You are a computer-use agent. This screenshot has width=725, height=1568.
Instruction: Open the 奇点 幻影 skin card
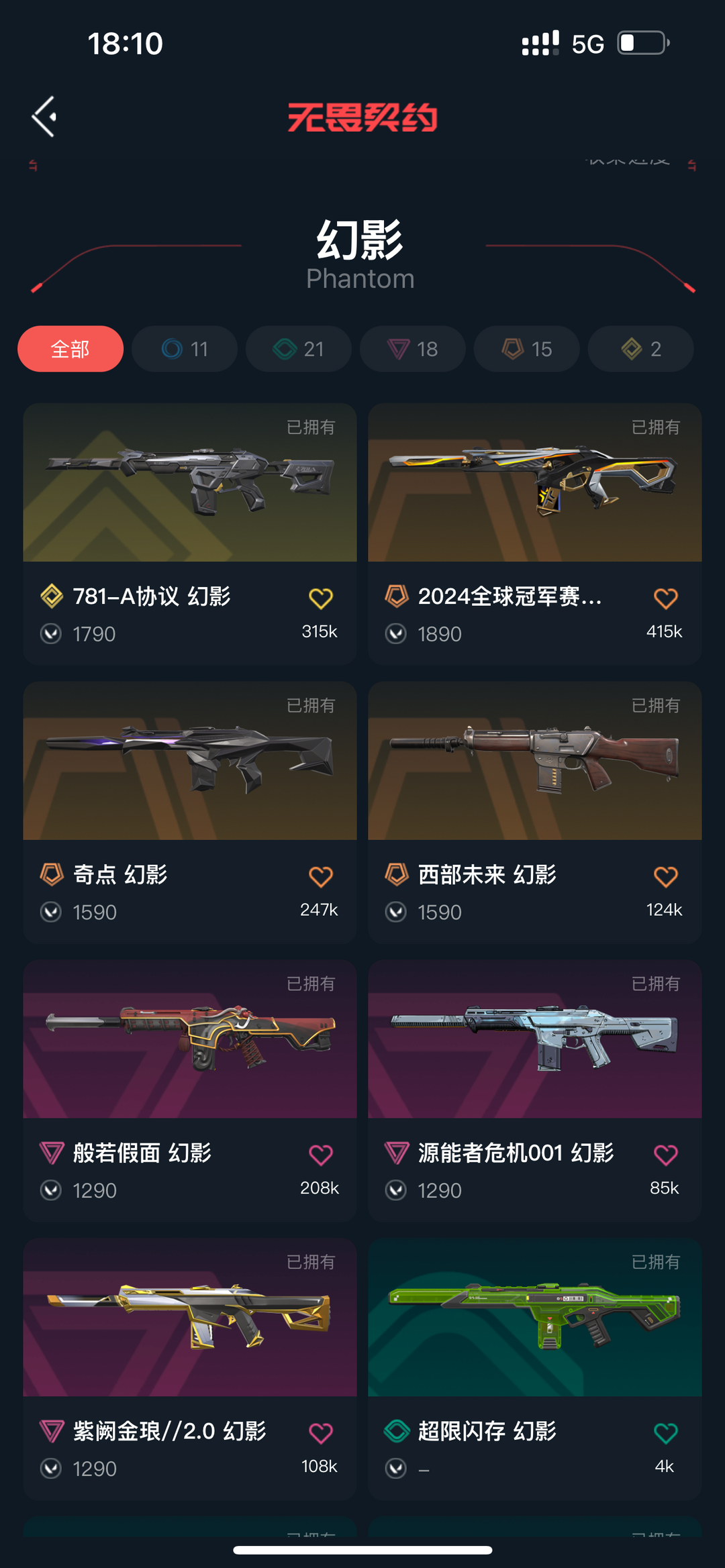[x=190, y=813]
